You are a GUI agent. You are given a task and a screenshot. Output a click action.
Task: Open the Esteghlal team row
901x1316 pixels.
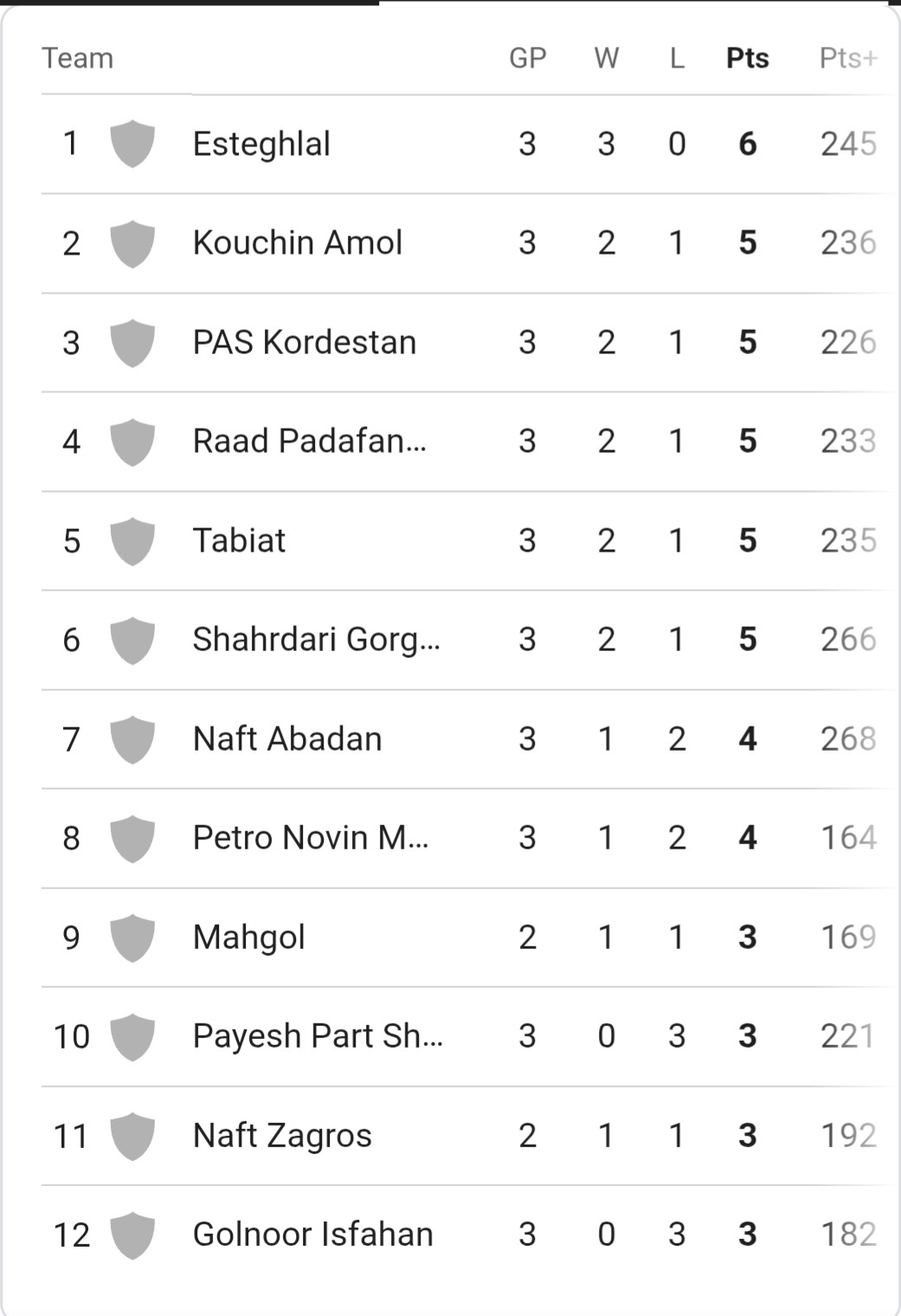261,144
